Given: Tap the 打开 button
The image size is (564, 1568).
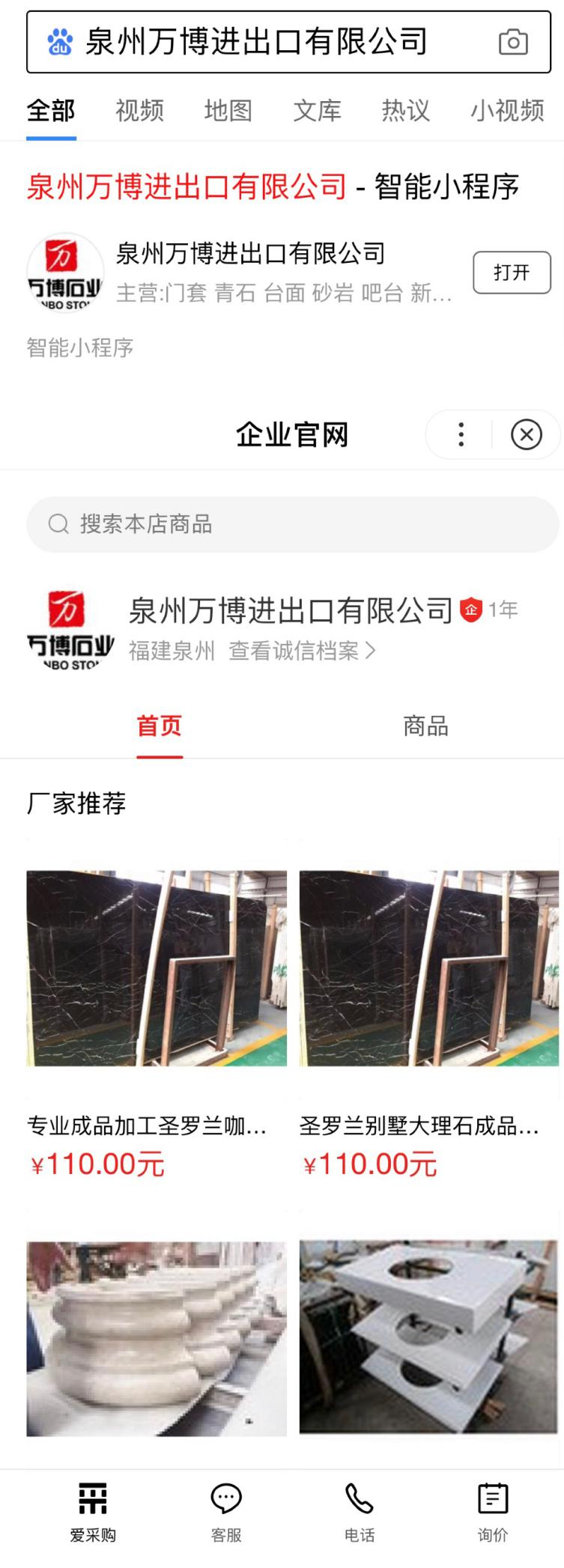Looking at the screenshot, I should (x=512, y=273).
